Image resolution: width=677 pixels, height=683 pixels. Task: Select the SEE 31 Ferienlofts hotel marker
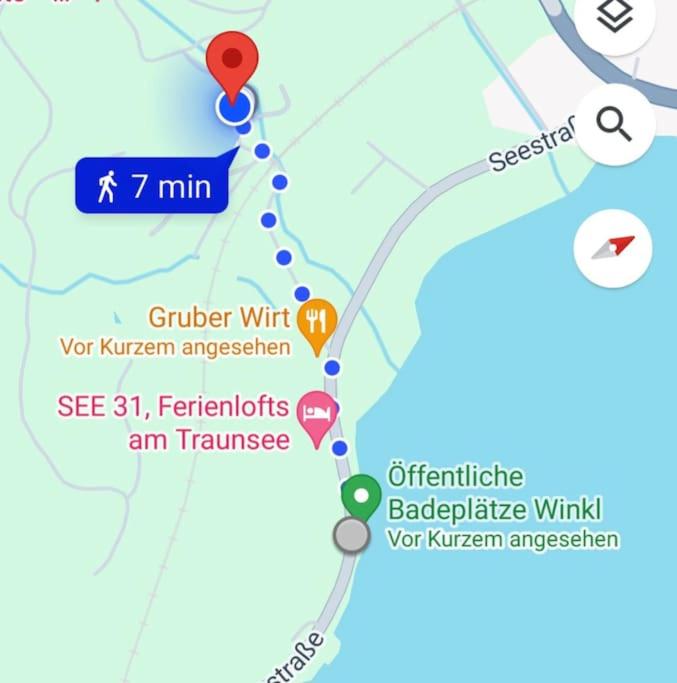coord(318,414)
